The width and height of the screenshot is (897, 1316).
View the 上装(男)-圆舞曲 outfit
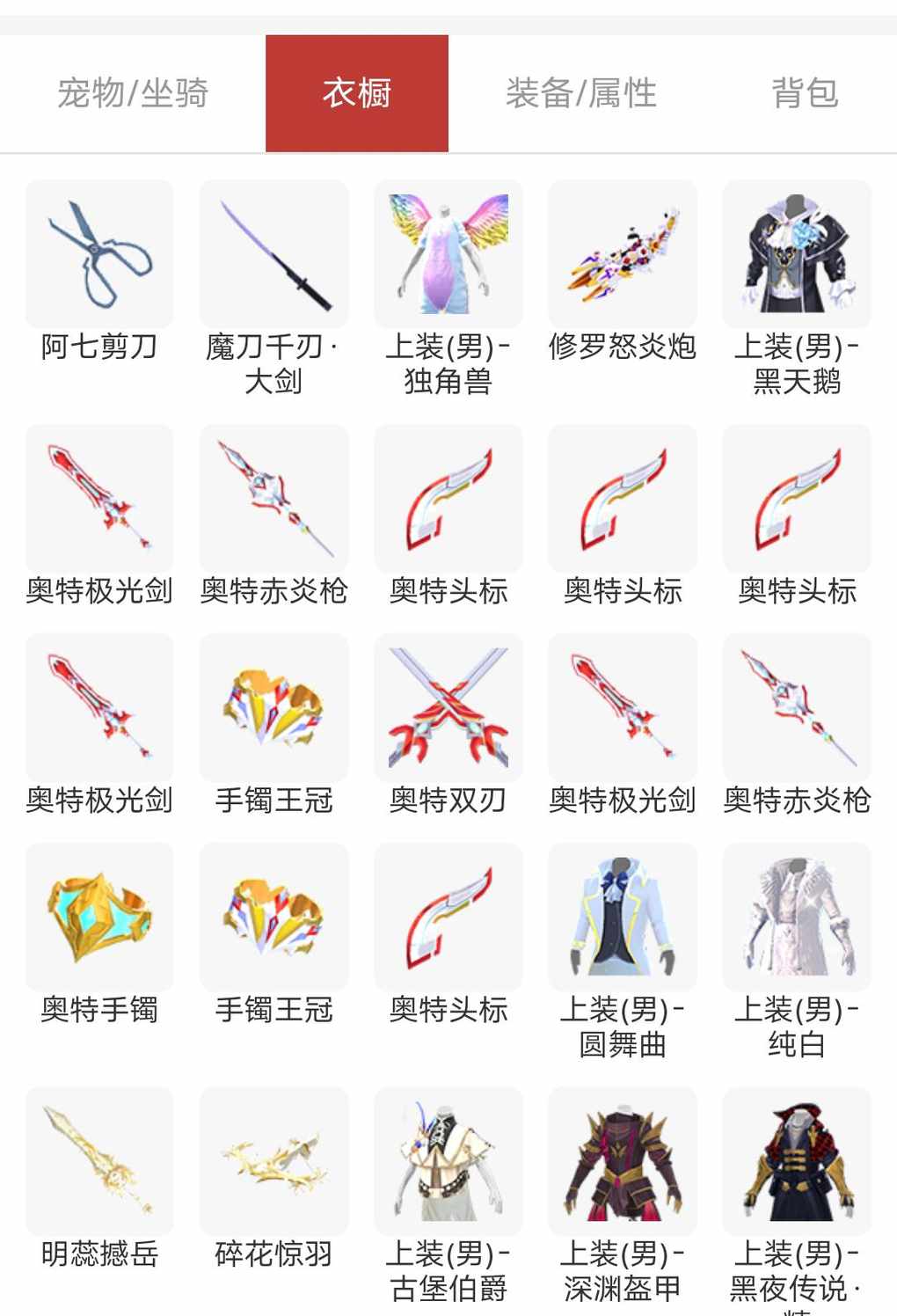click(x=623, y=918)
